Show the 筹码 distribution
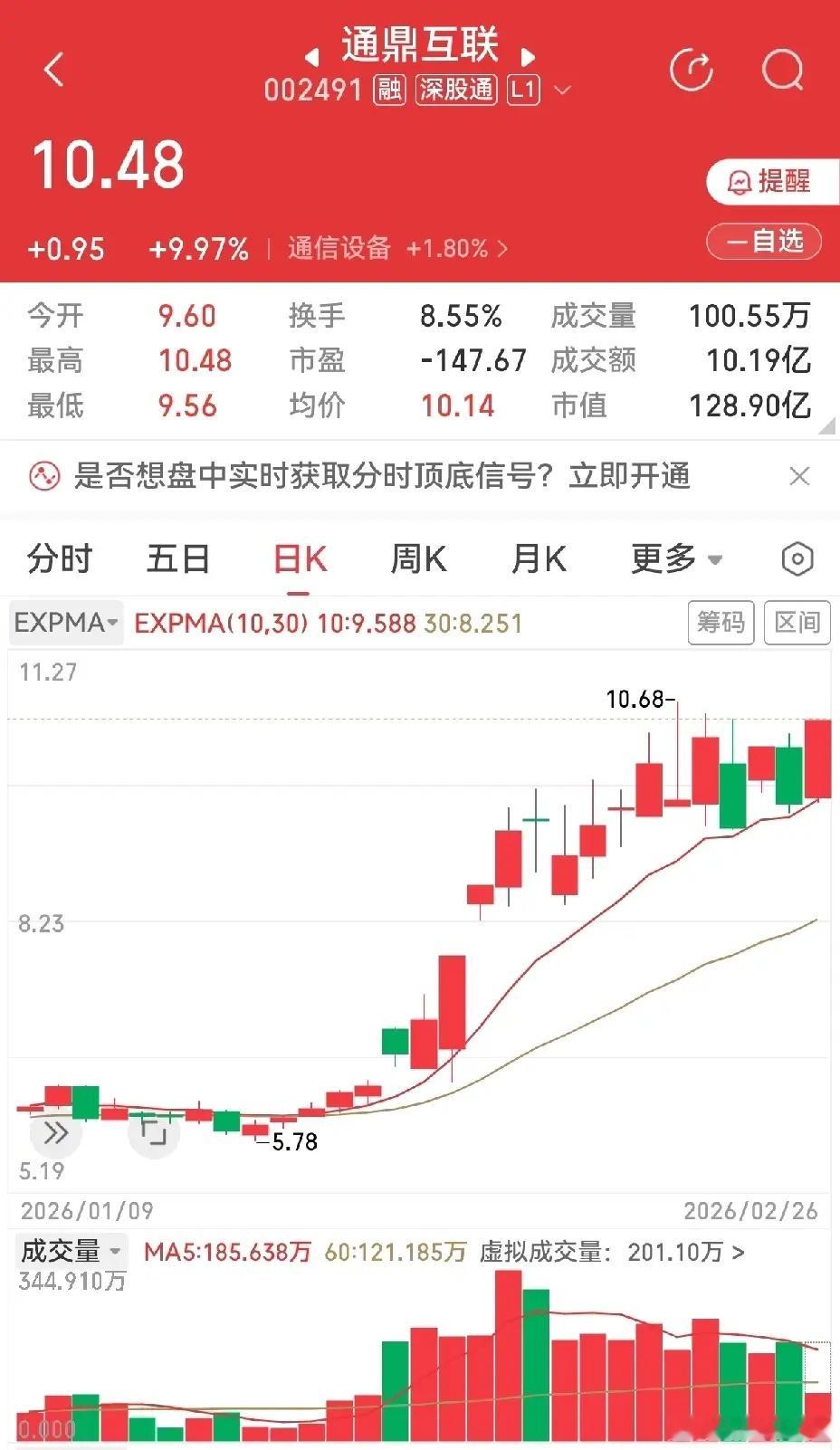 tap(721, 623)
